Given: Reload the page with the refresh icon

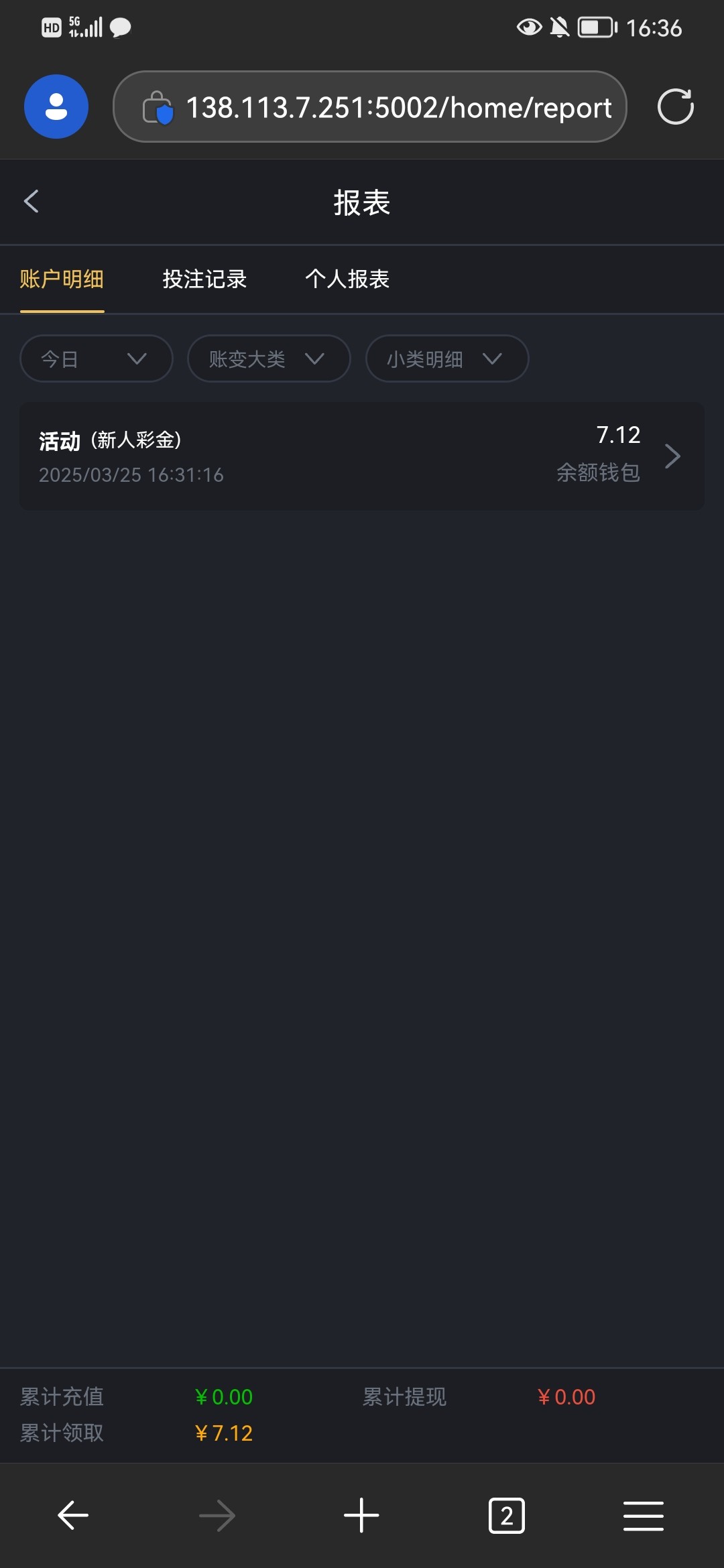Looking at the screenshot, I should [675, 107].
